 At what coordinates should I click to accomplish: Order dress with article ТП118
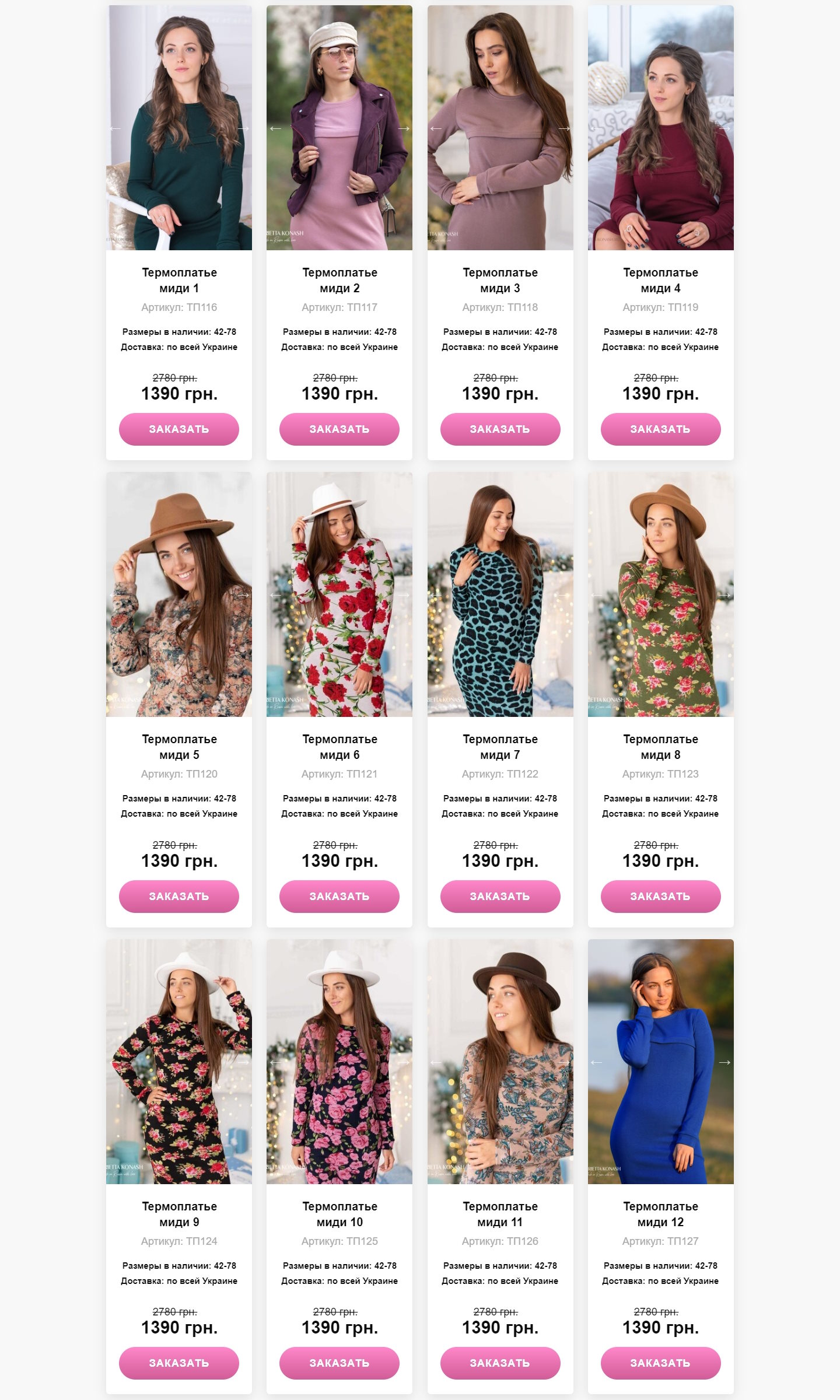pos(500,429)
